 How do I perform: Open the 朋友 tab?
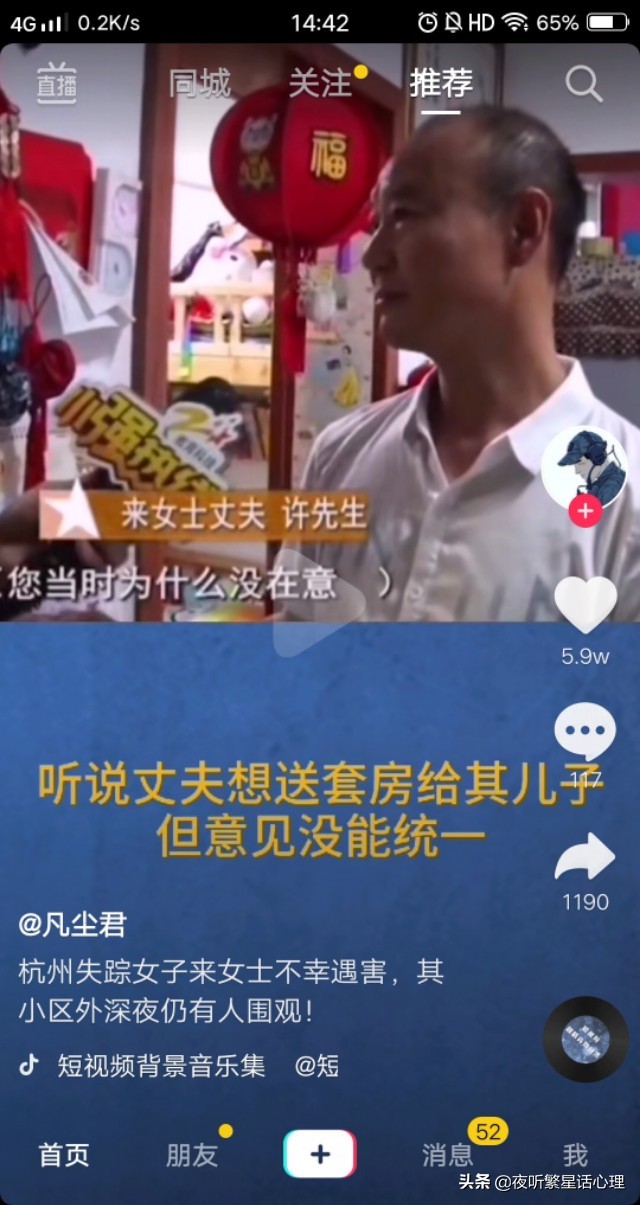click(192, 1155)
